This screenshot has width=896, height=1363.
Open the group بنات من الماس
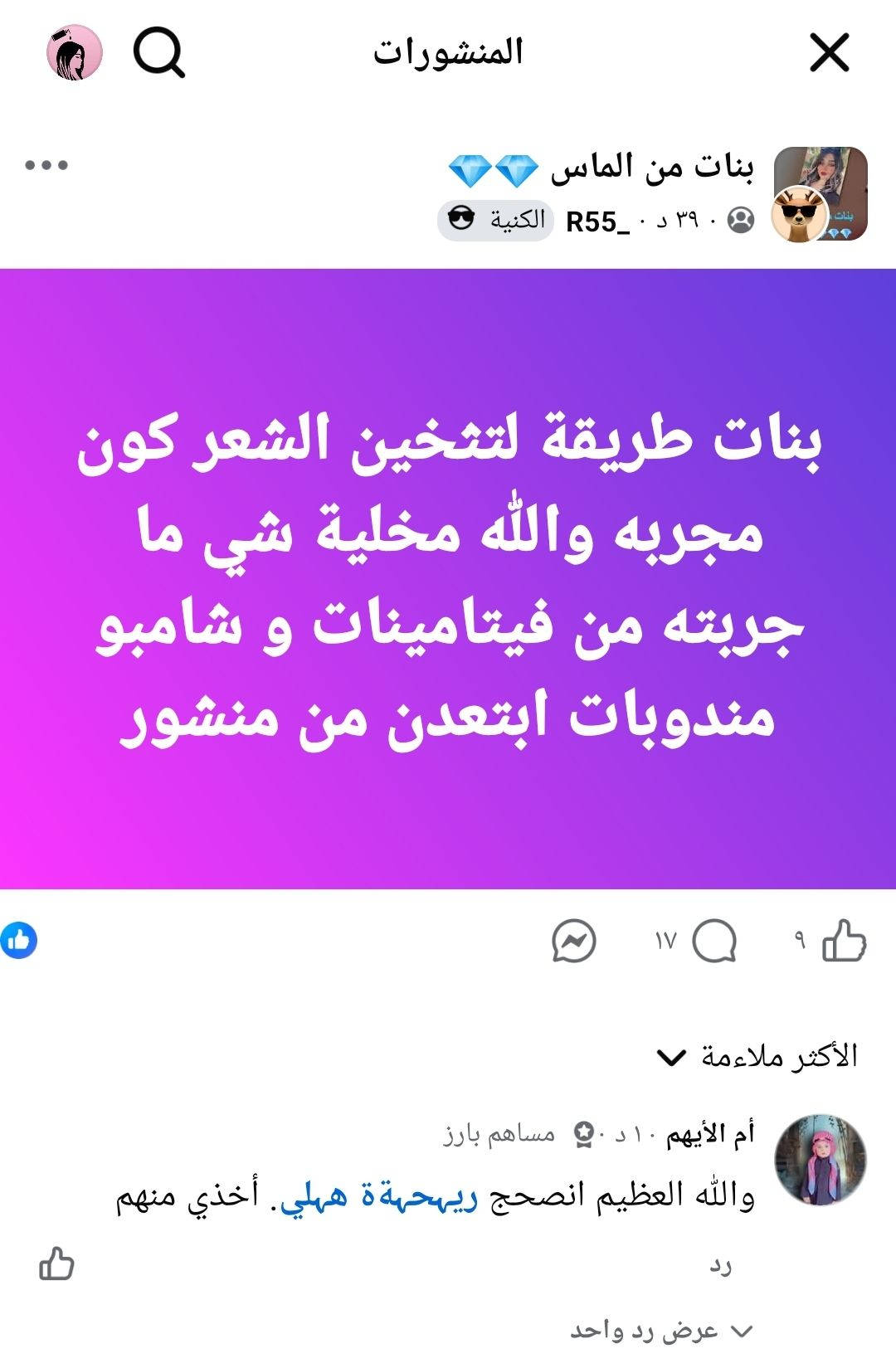pyautogui.click(x=651, y=167)
